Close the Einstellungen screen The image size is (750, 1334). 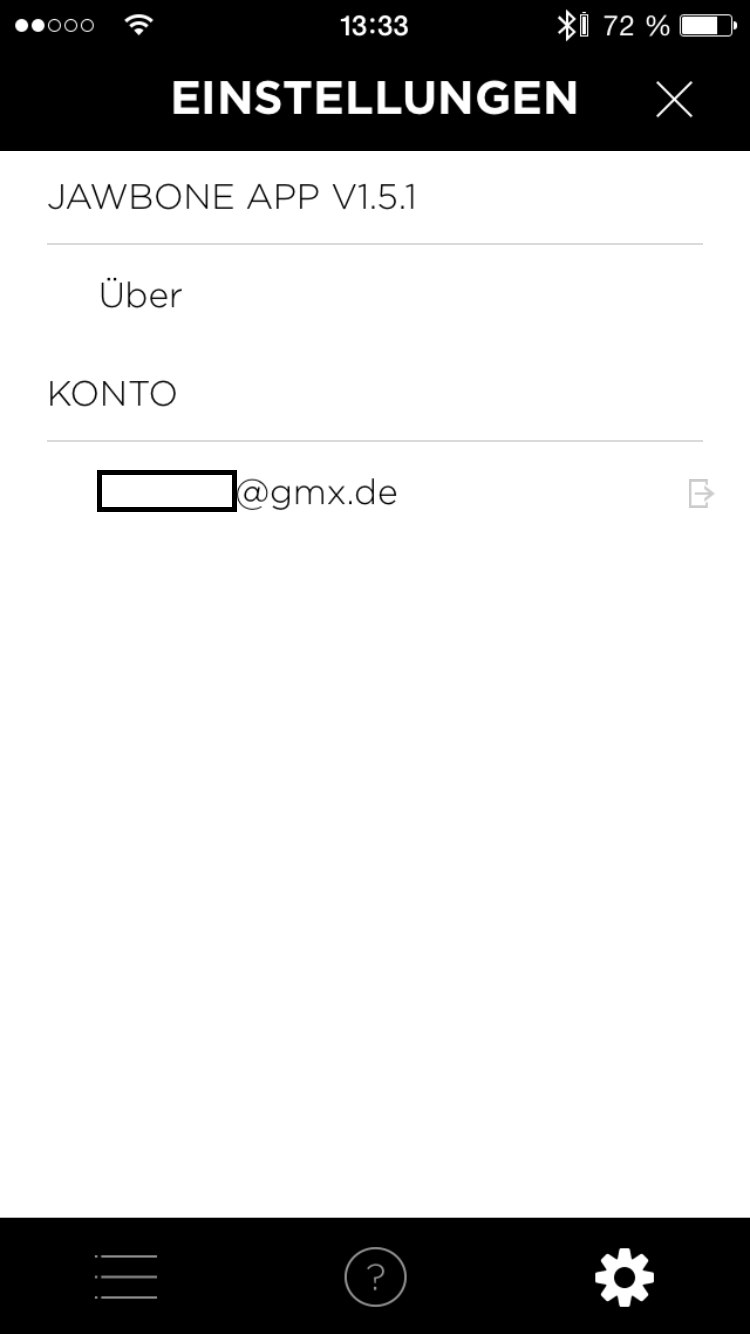(674, 99)
